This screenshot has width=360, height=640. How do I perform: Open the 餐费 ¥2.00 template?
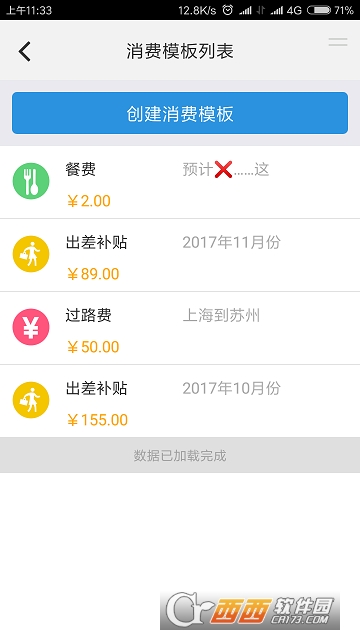click(180, 182)
